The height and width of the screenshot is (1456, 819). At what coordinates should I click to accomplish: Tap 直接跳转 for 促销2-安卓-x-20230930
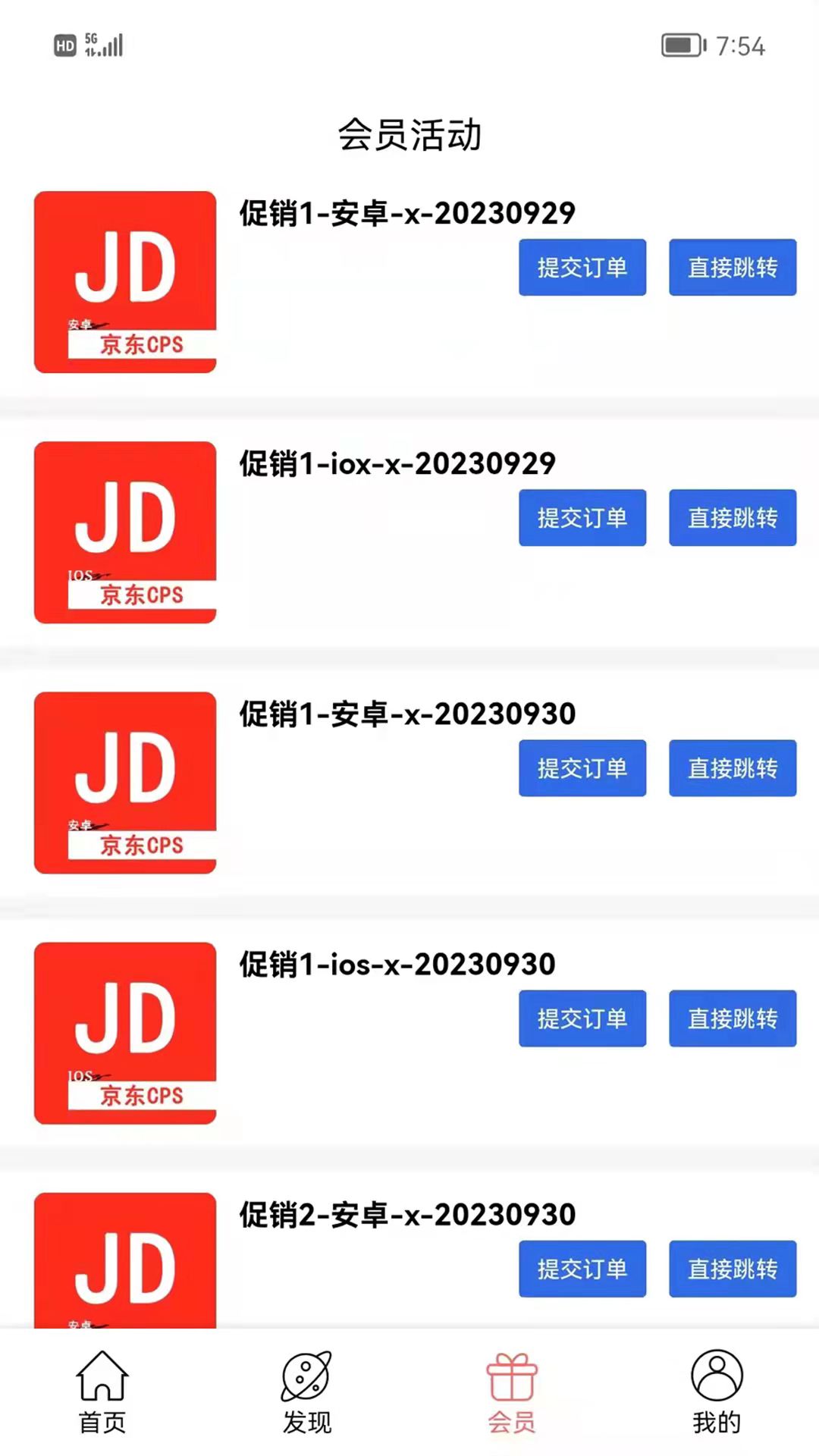click(x=733, y=1268)
